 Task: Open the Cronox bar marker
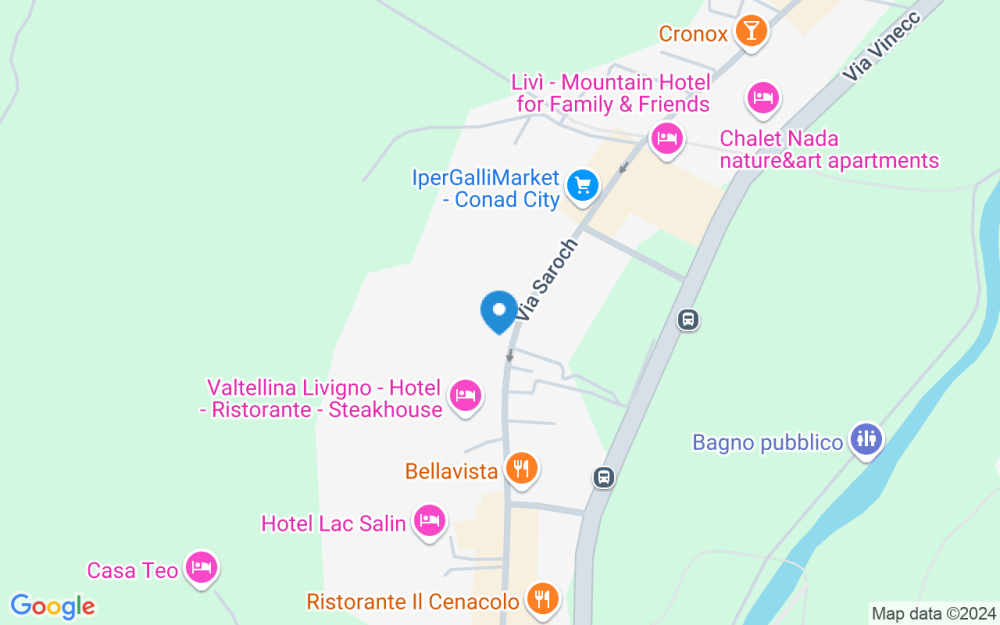[751, 31]
